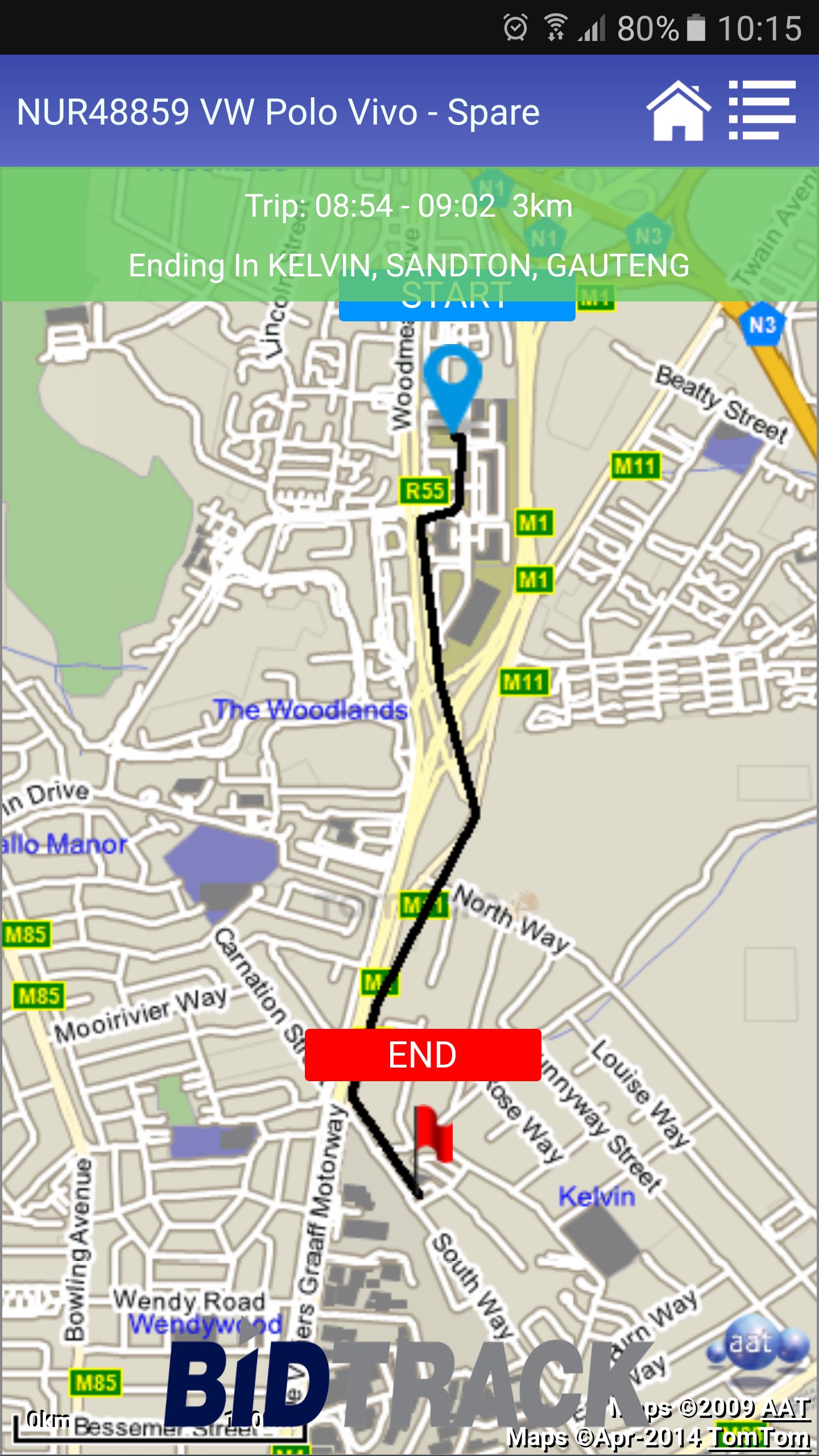Tap the red END button
The height and width of the screenshot is (1456, 819).
click(x=423, y=1055)
